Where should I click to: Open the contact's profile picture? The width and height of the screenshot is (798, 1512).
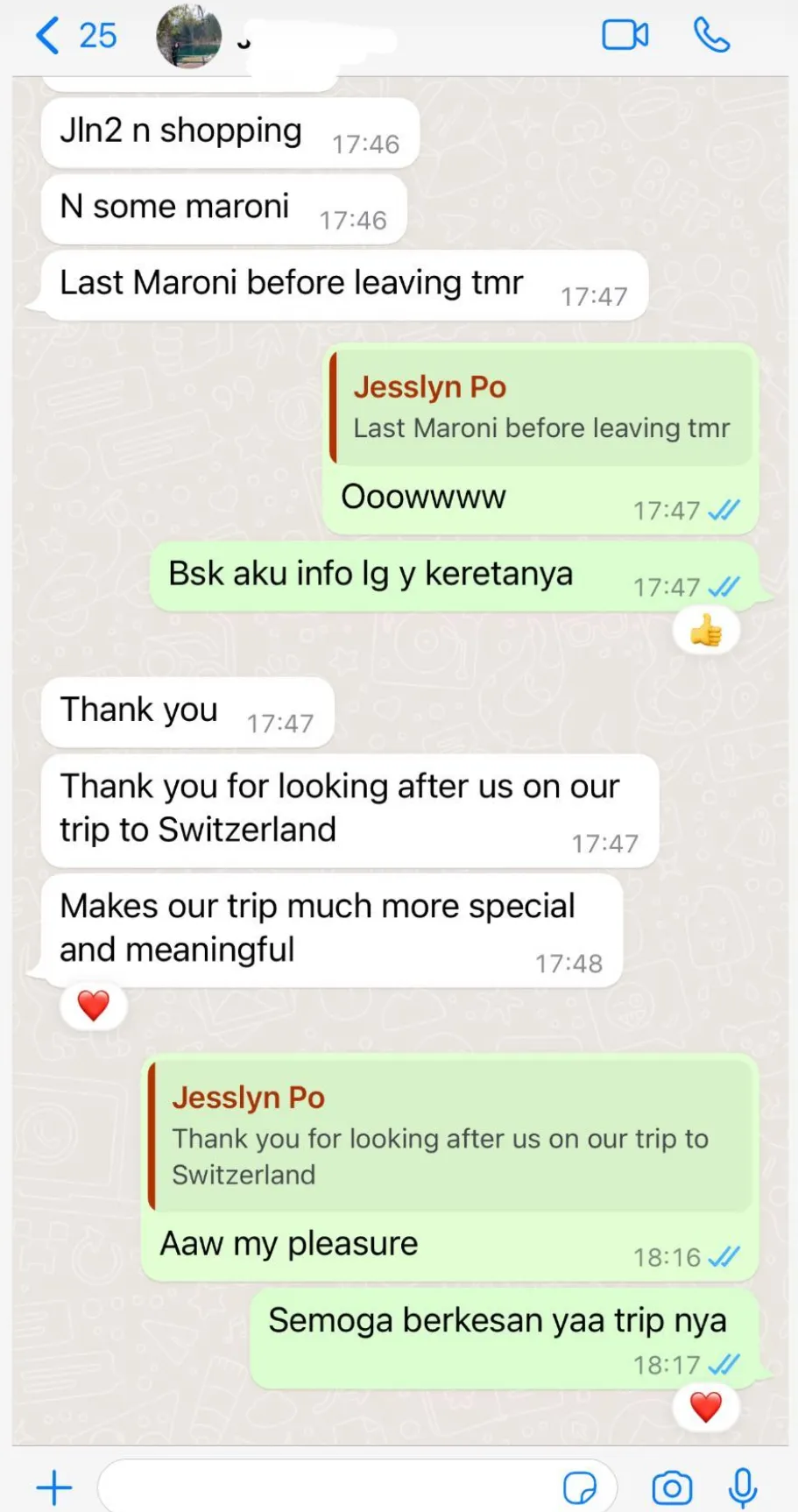coord(188,37)
